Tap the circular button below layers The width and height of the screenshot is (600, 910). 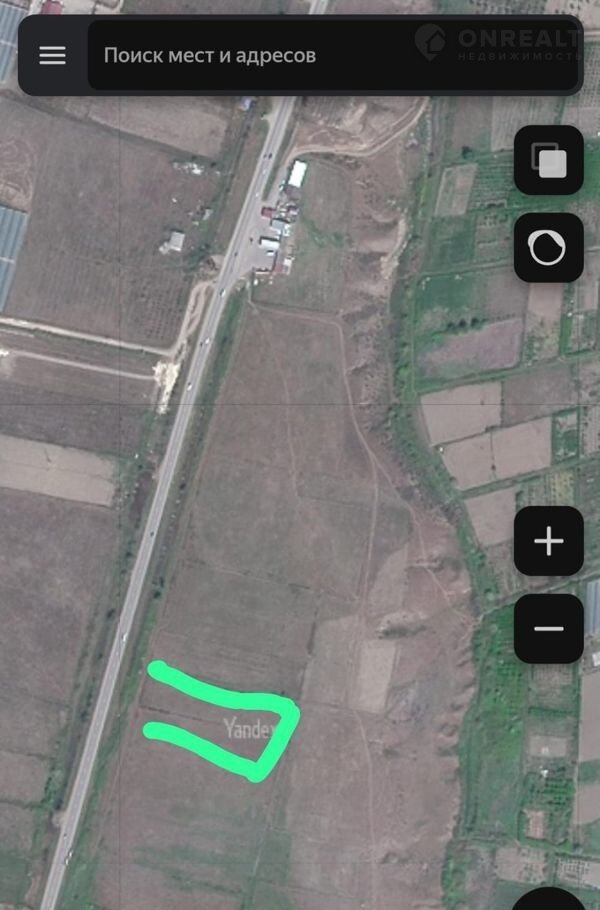[548, 247]
